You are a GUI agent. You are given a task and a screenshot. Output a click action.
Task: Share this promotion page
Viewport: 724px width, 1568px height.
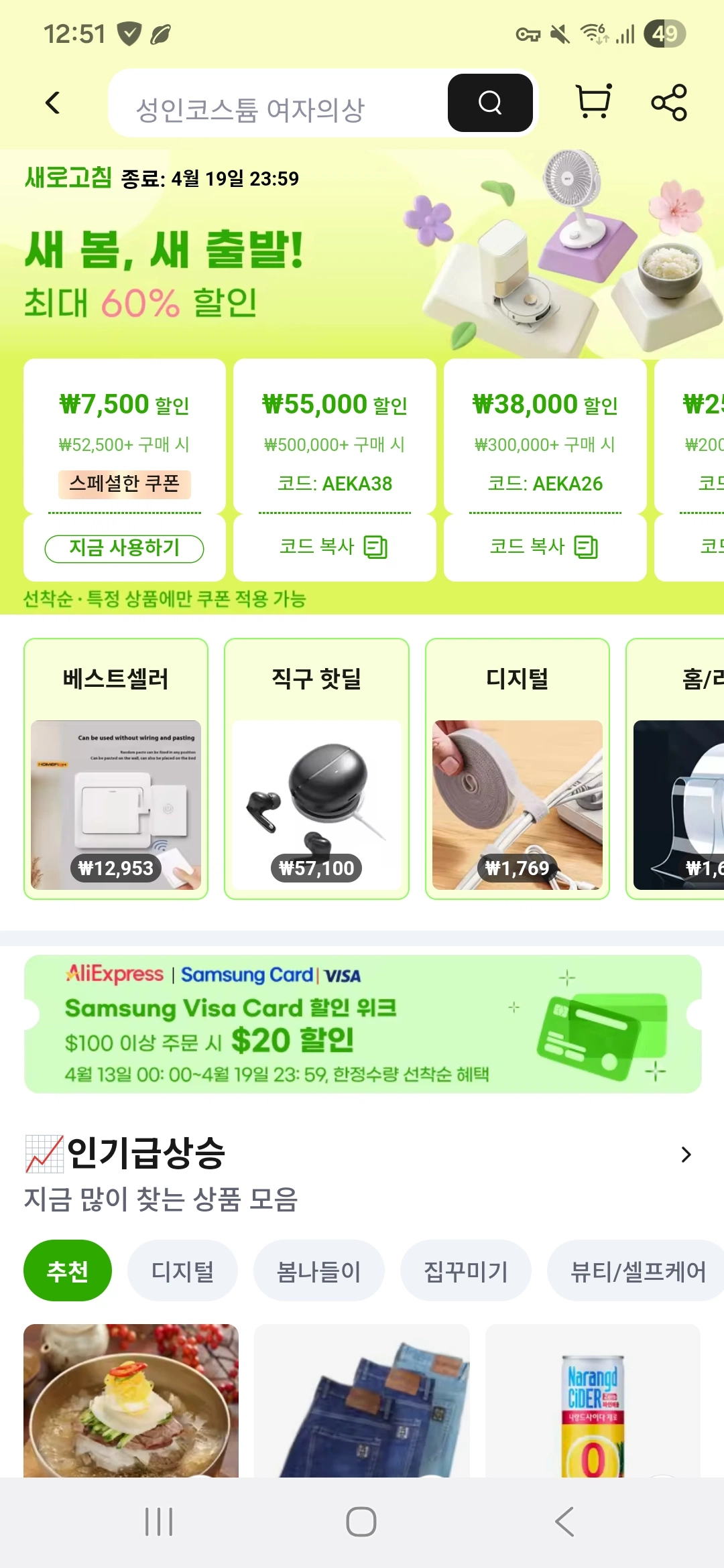668,103
